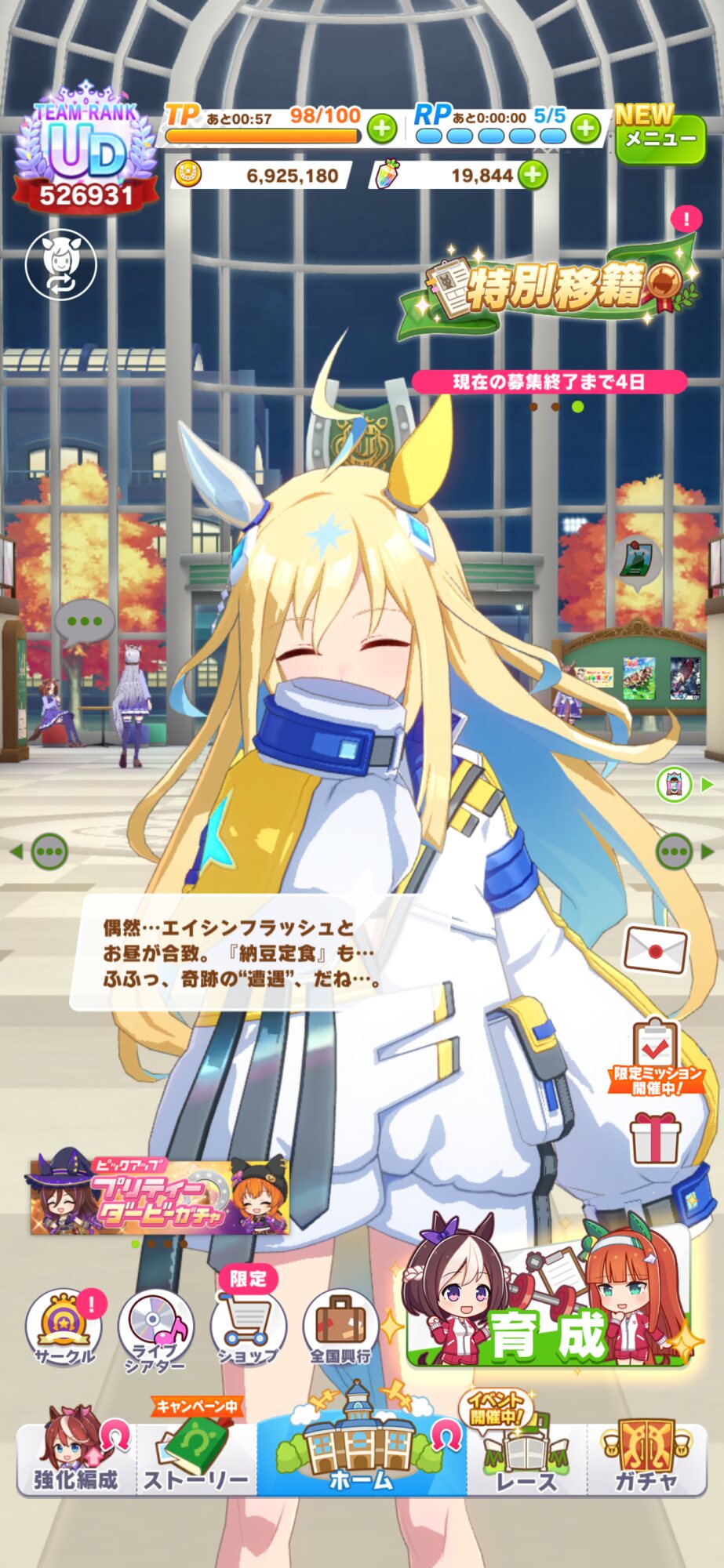Image resolution: width=724 pixels, height=1568 pixels.
Task: Open the green メニュー button
Action: tap(660, 139)
